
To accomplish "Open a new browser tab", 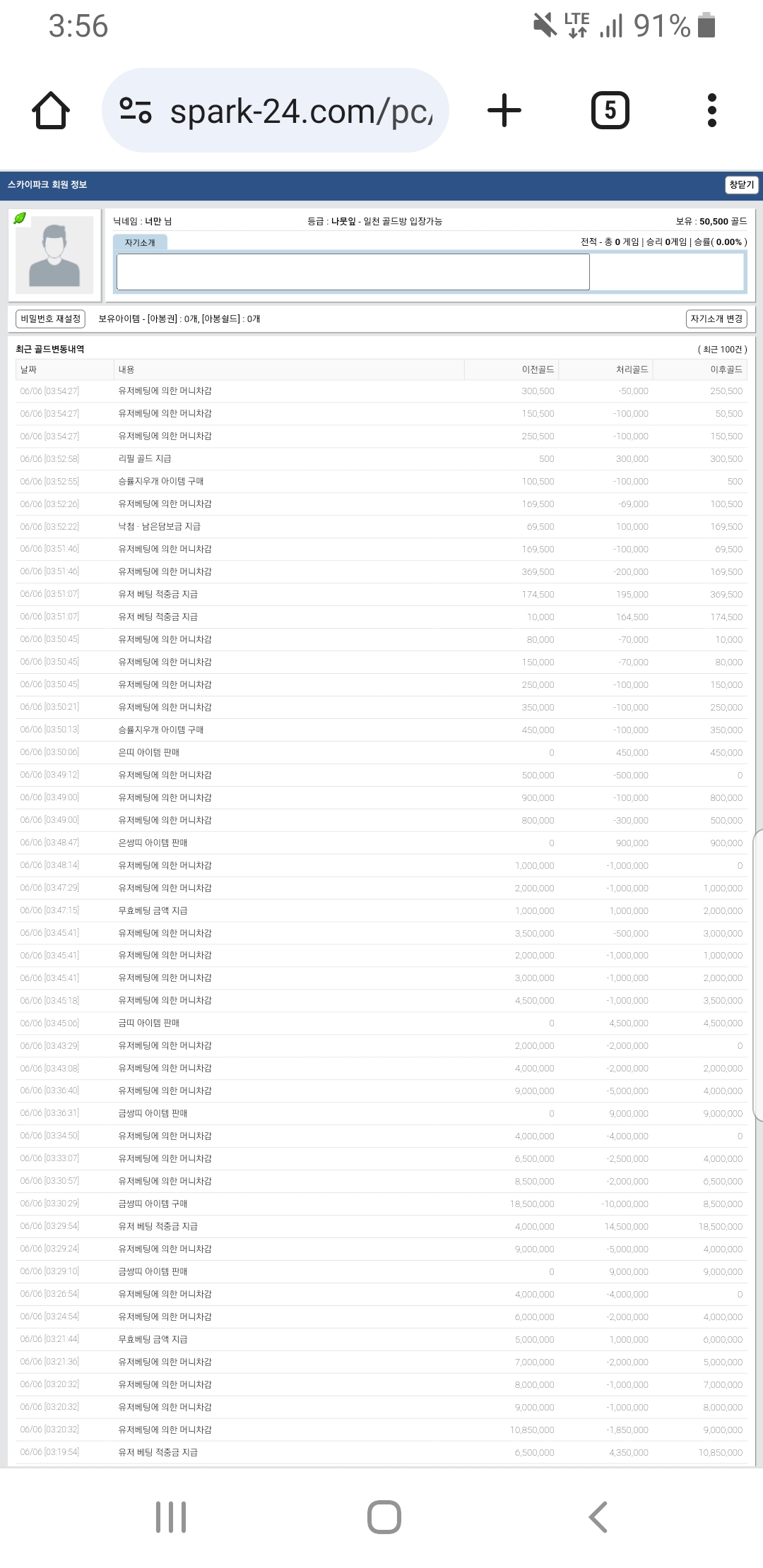I will 504,110.
